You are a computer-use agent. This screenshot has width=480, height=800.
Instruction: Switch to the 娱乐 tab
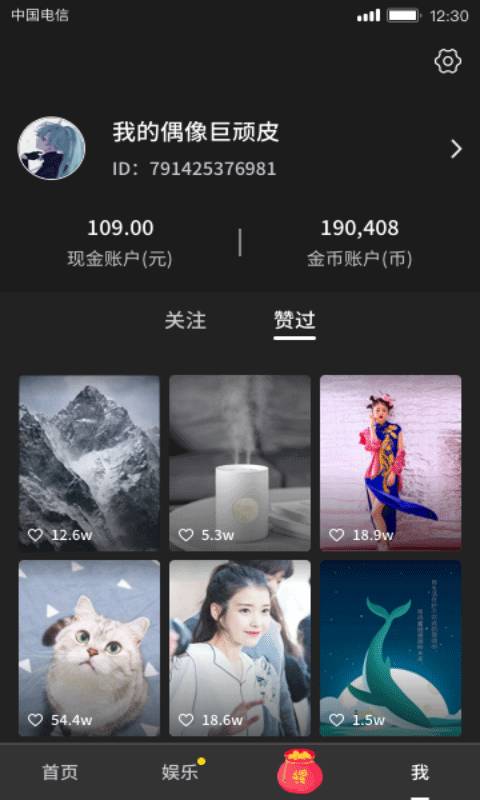tap(180, 772)
